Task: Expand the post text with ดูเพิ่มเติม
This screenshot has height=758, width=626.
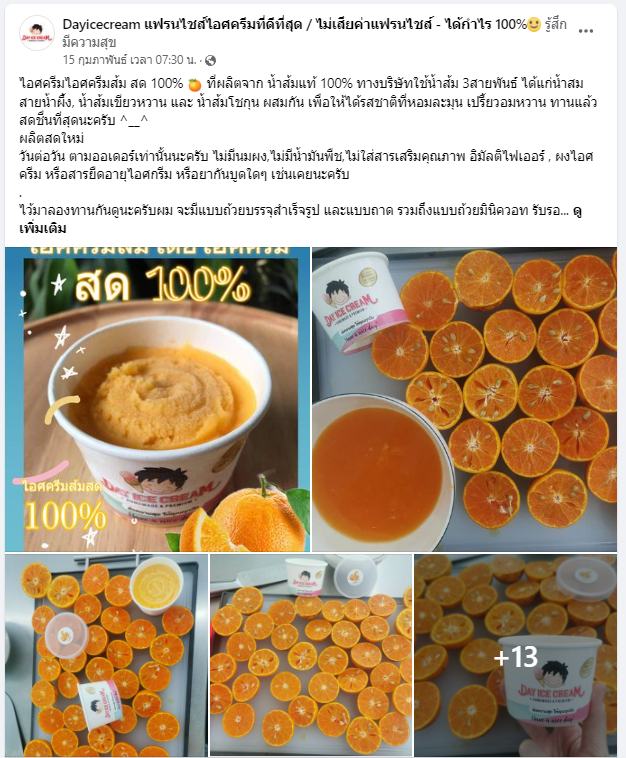Action: tap(42, 228)
